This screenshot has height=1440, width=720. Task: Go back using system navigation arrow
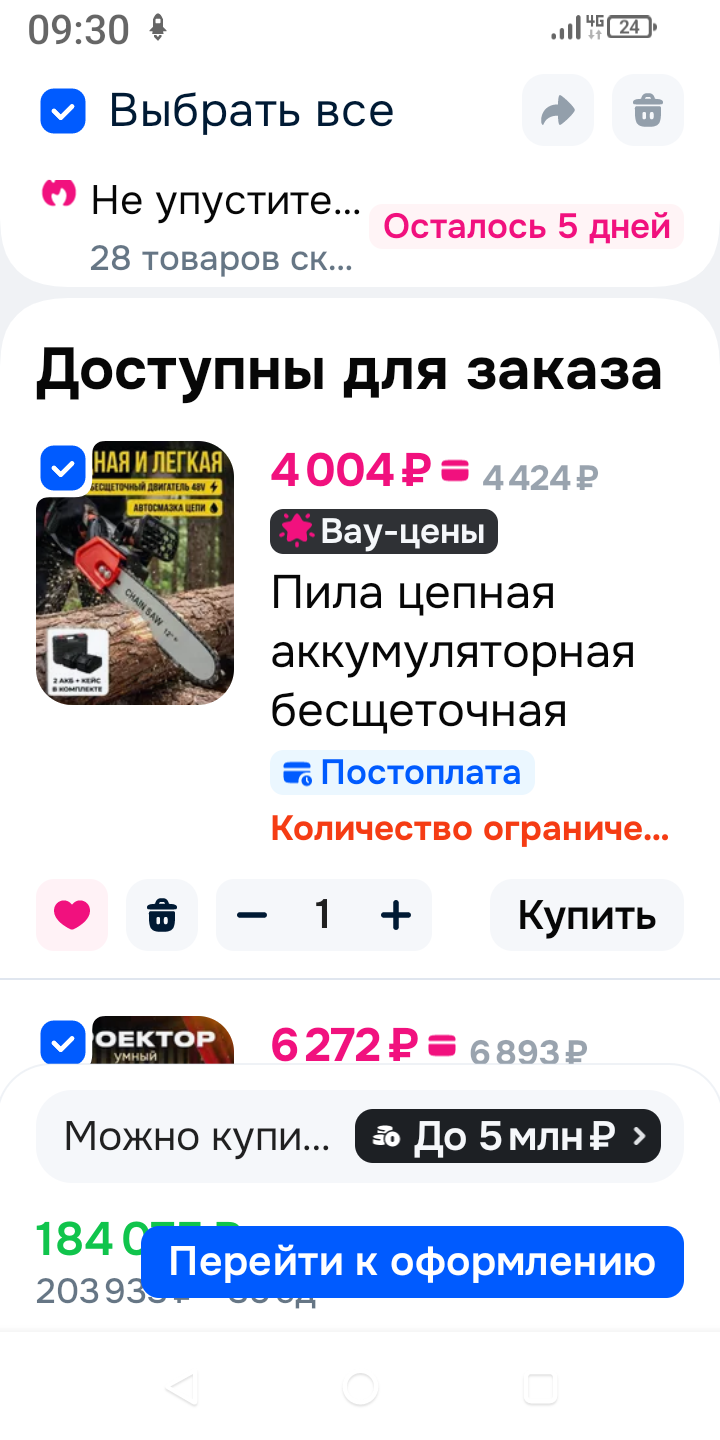[181, 1389]
